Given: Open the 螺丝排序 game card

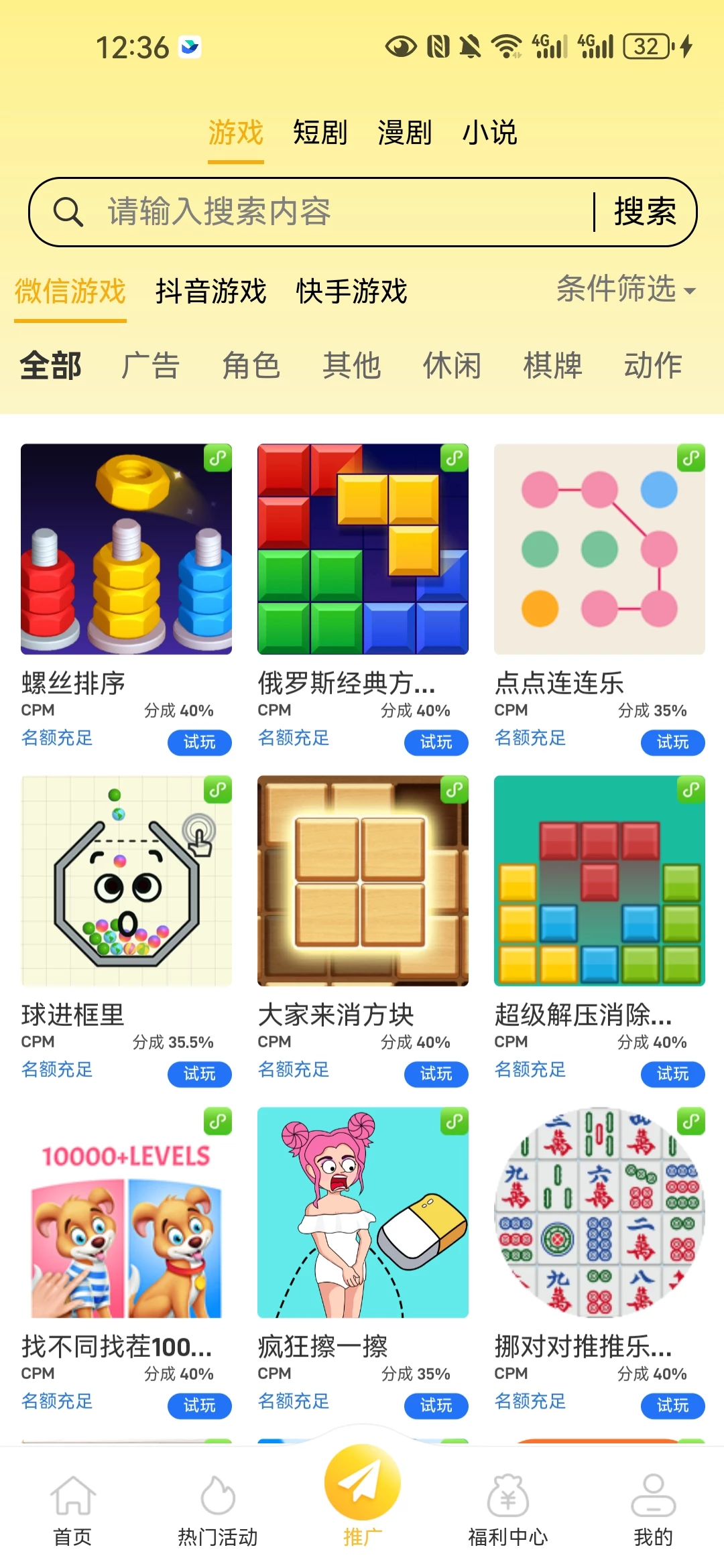Looking at the screenshot, I should pos(126,549).
